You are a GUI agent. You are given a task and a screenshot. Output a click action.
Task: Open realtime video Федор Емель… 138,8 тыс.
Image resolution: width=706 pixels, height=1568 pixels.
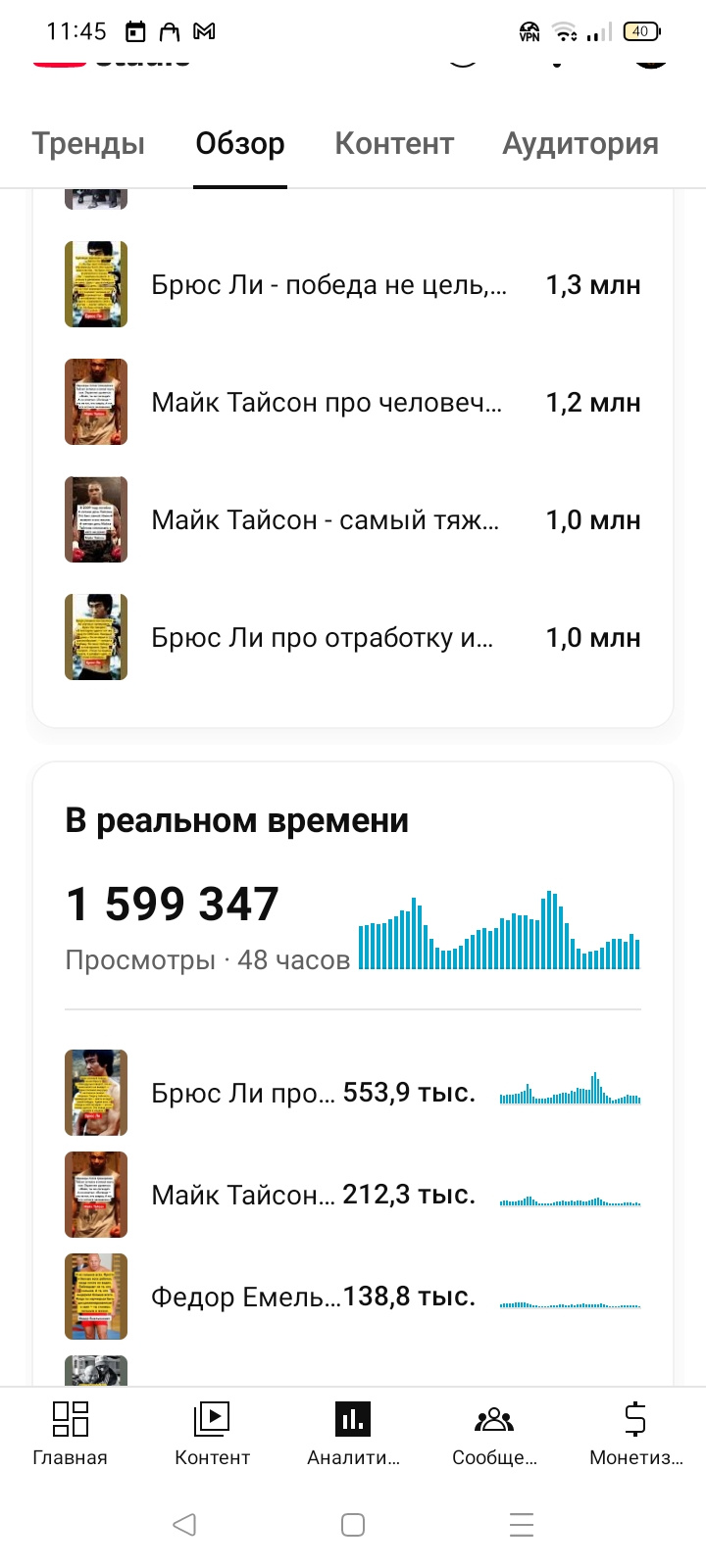coord(353,1297)
